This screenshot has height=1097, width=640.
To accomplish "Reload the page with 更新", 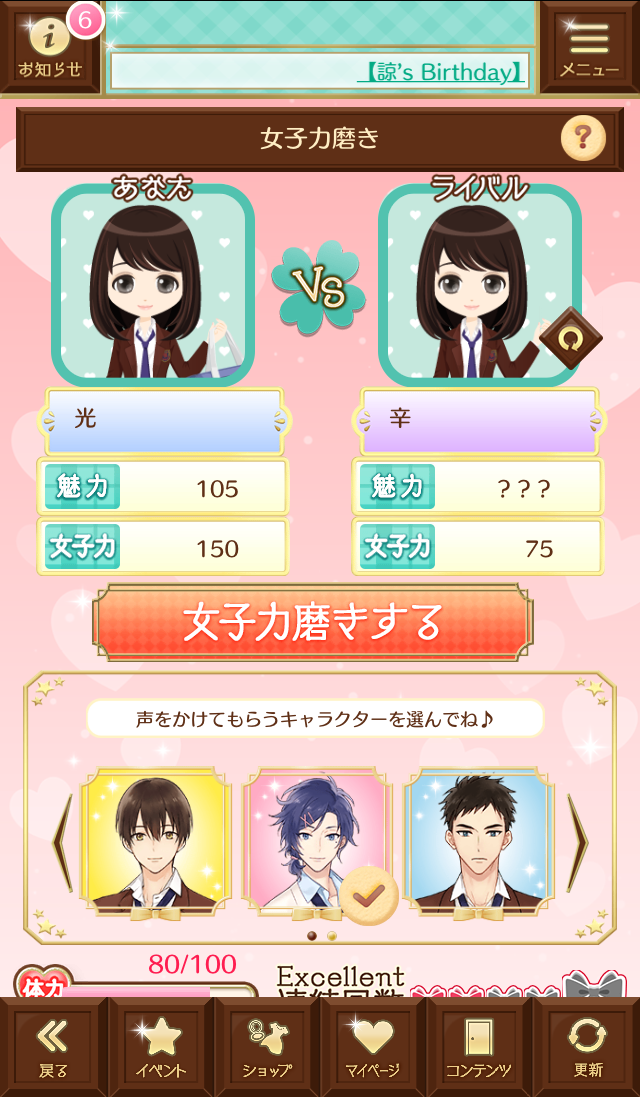I will pos(587,1047).
